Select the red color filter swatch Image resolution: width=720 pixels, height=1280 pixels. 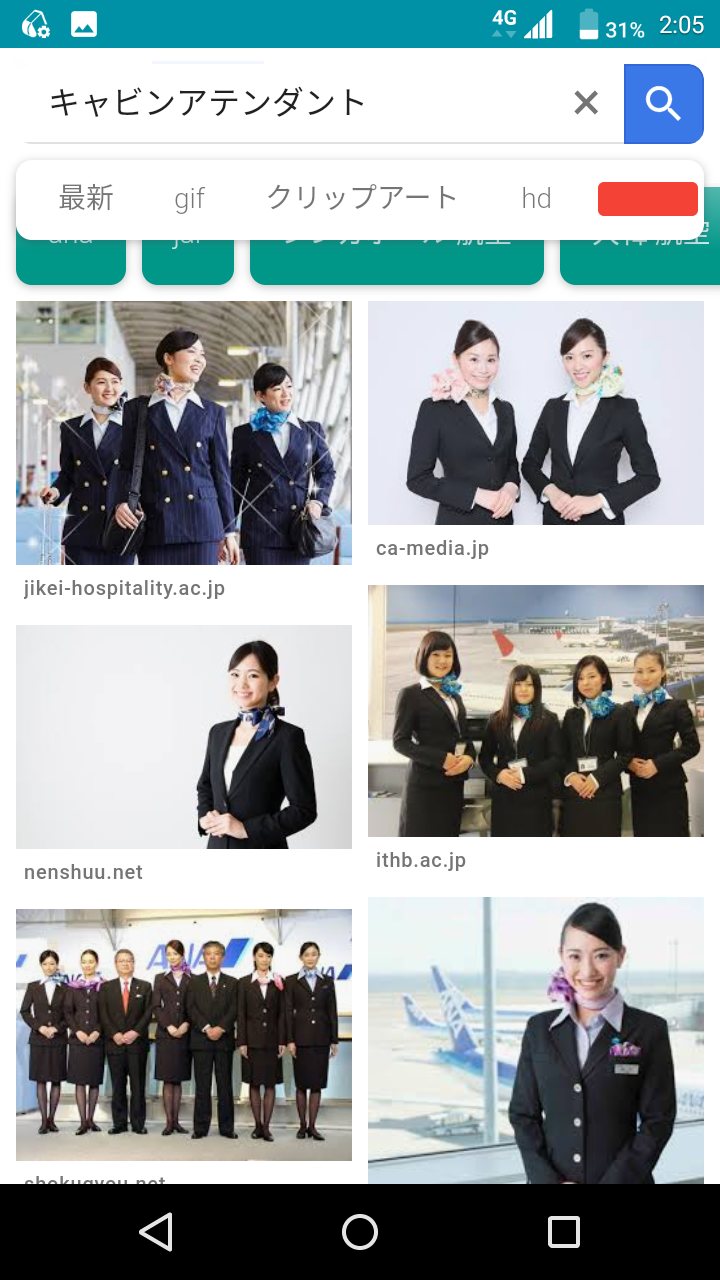(x=647, y=199)
